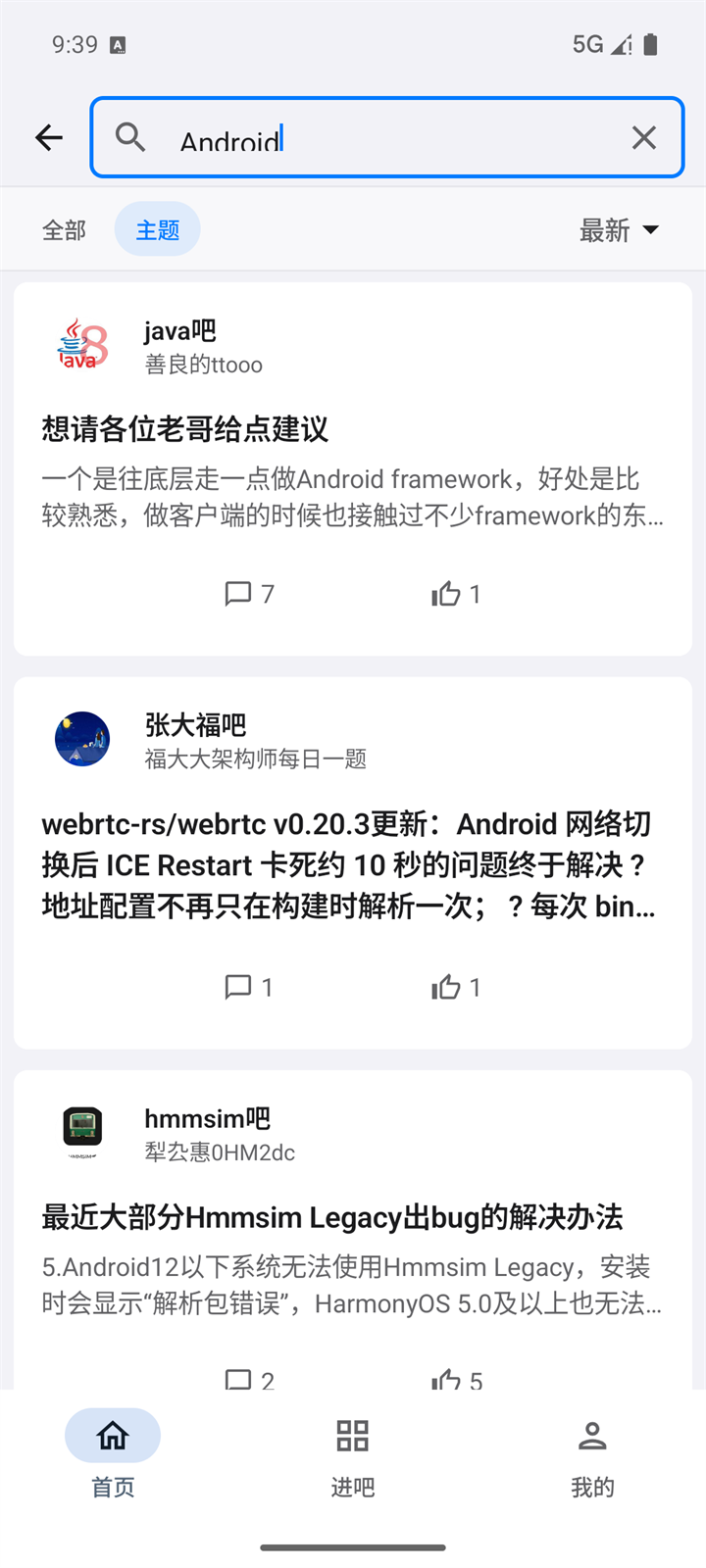Image resolution: width=706 pixels, height=1568 pixels.
Task: Like the webrtc-rs/webrtc post
Action: click(x=456, y=987)
